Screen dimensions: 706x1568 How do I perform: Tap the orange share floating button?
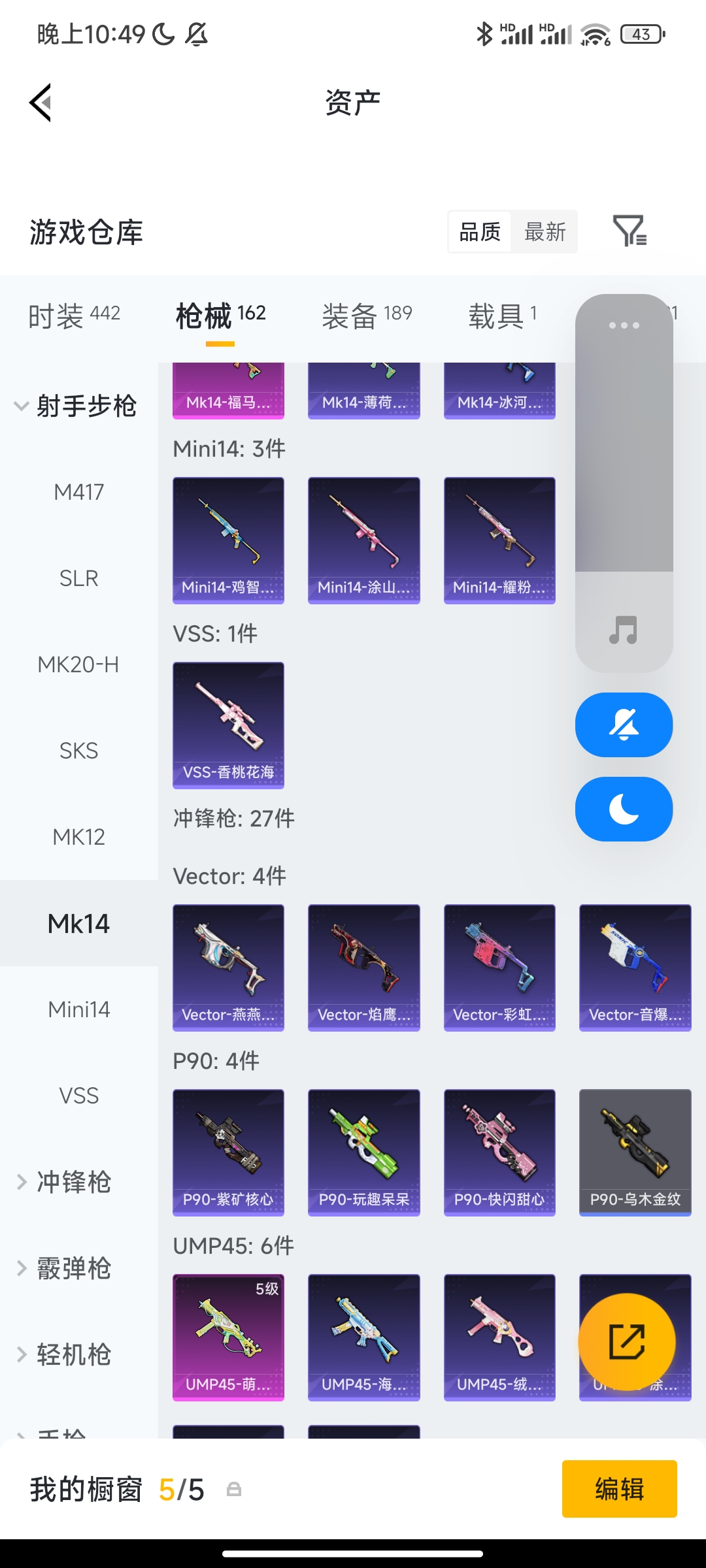coord(626,1341)
